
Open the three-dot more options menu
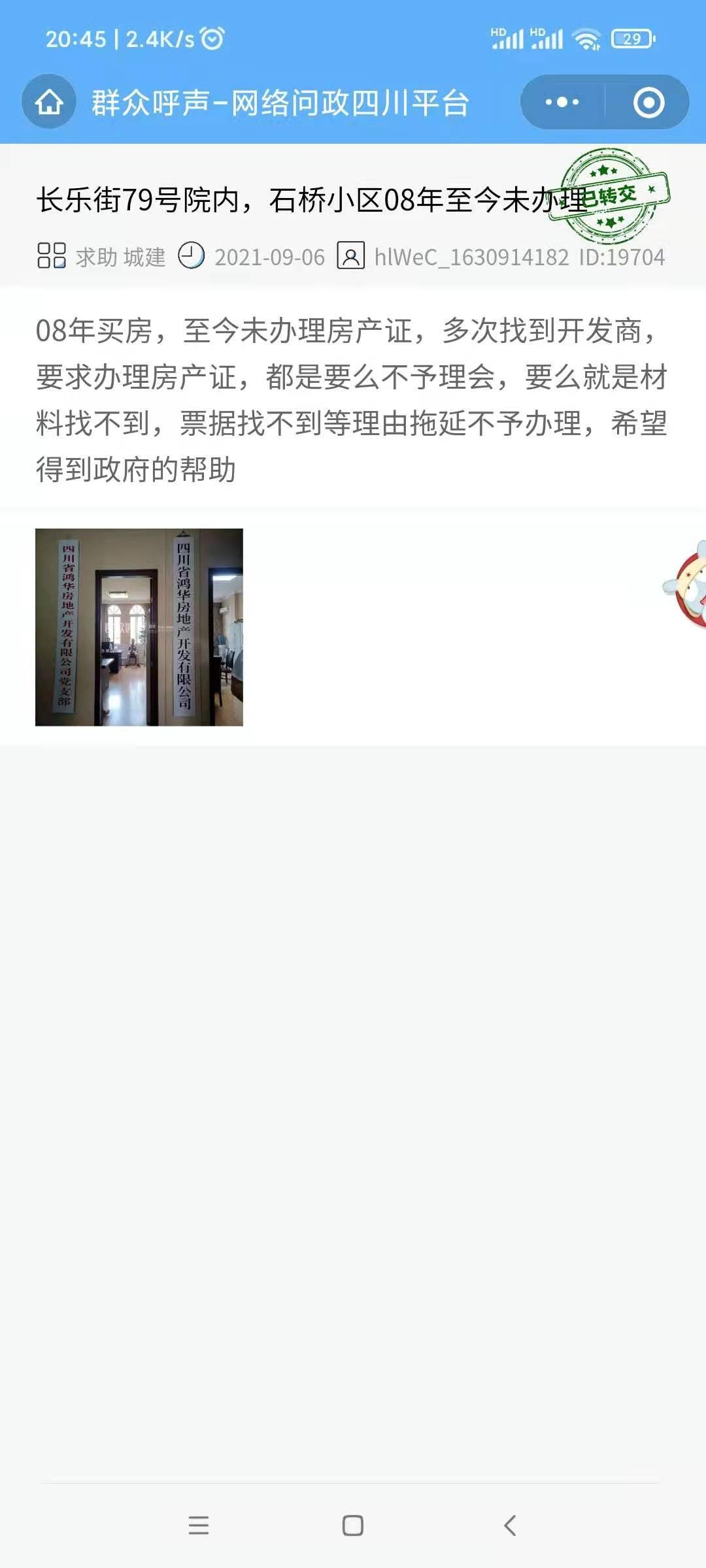coord(562,103)
